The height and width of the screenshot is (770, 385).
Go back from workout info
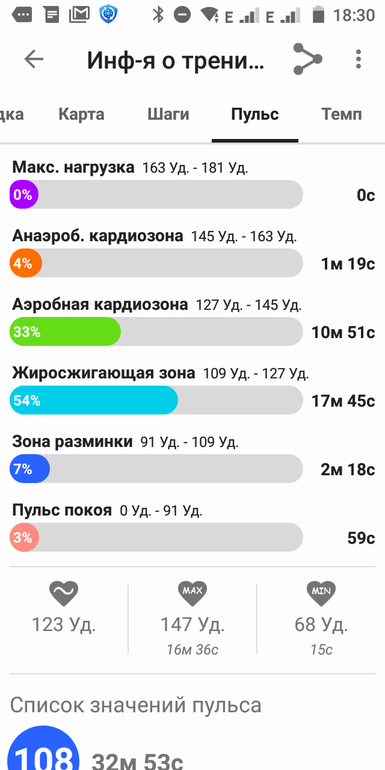[34, 59]
